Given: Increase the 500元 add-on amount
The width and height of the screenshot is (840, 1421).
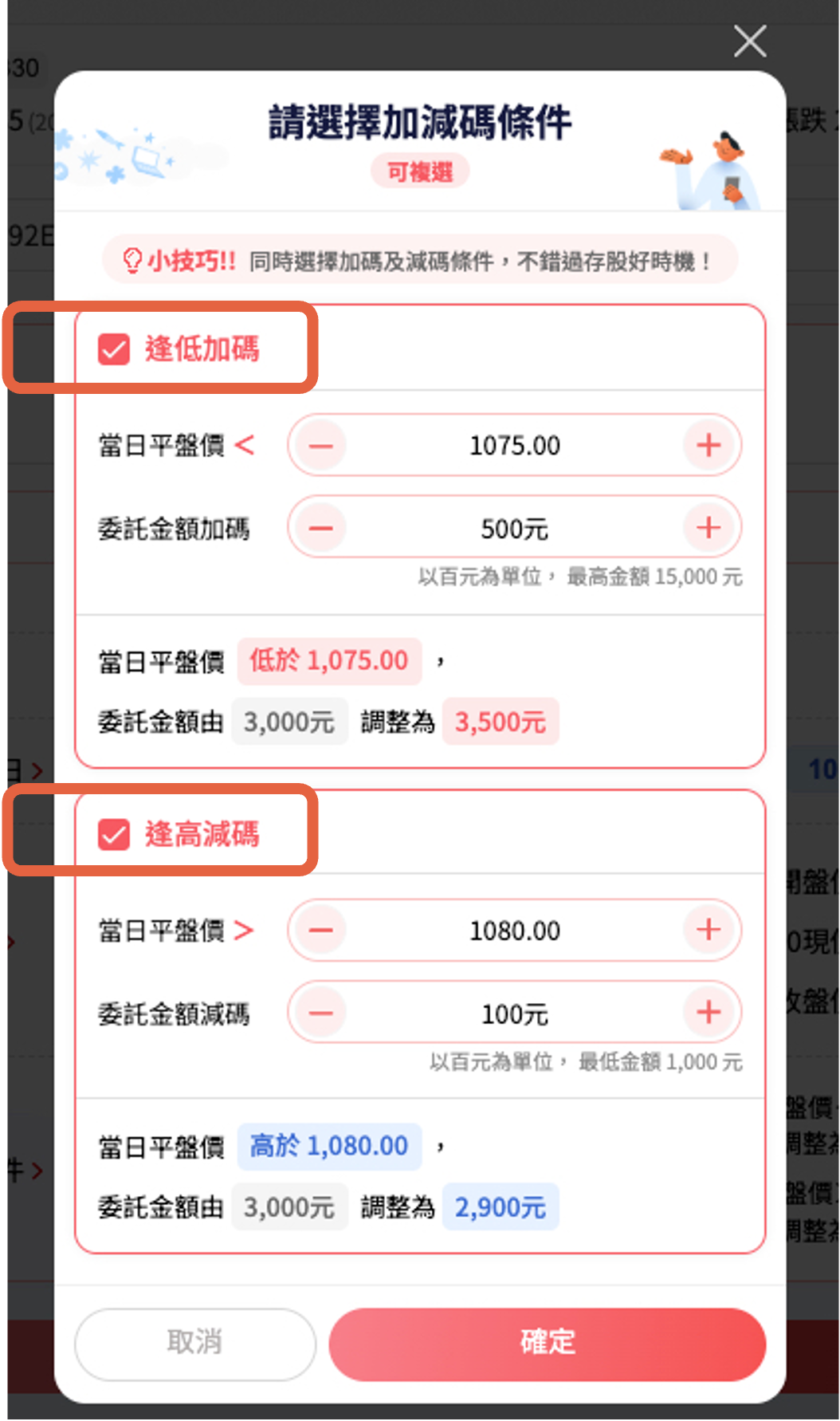Looking at the screenshot, I should tap(709, 528).
